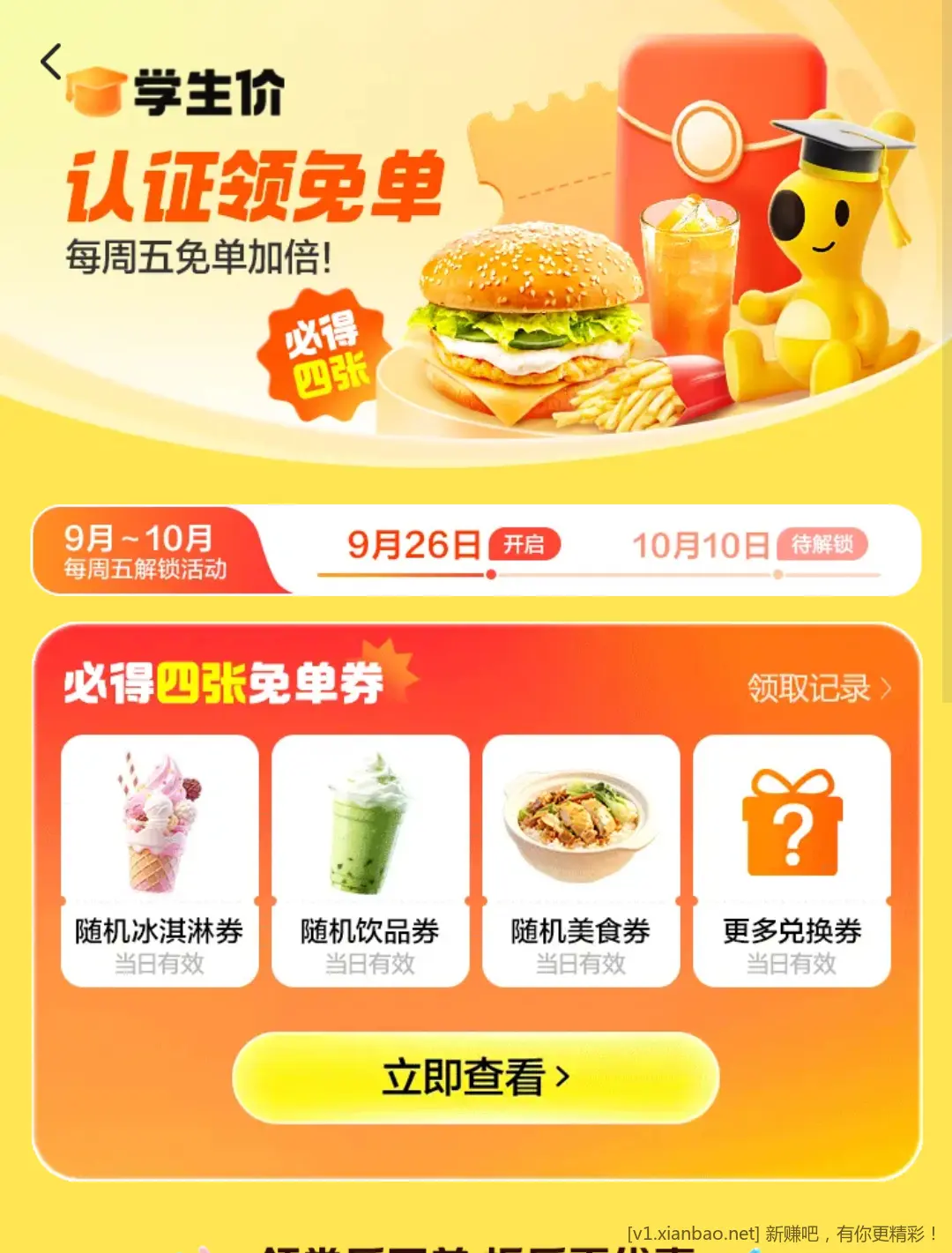Open the 更多兑换券 gift card
This screenshot has width=952, height=1253.
coord(792,860)
